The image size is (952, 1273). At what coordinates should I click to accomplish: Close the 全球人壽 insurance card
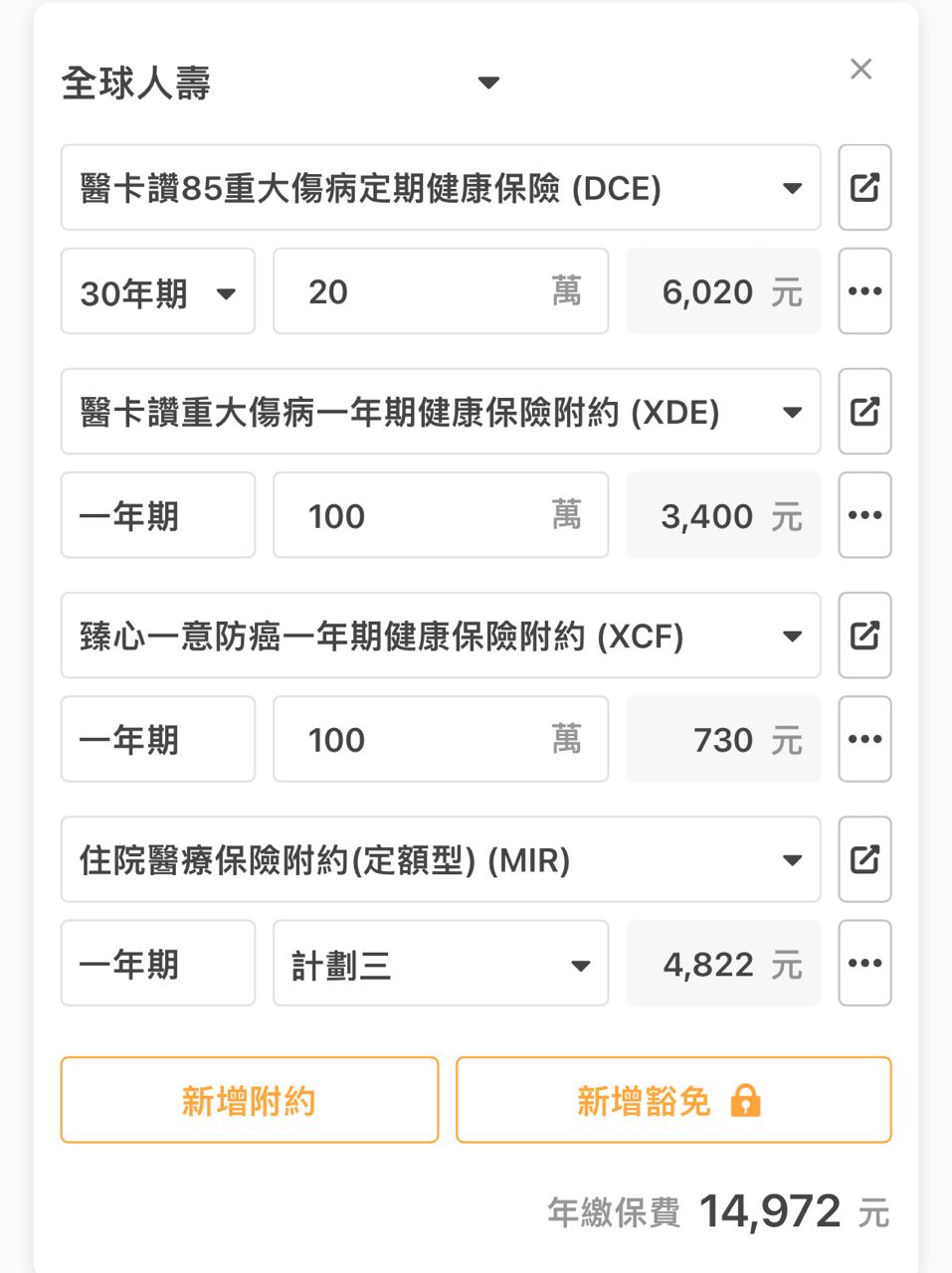pyautogui.click(x=860, y=70)
